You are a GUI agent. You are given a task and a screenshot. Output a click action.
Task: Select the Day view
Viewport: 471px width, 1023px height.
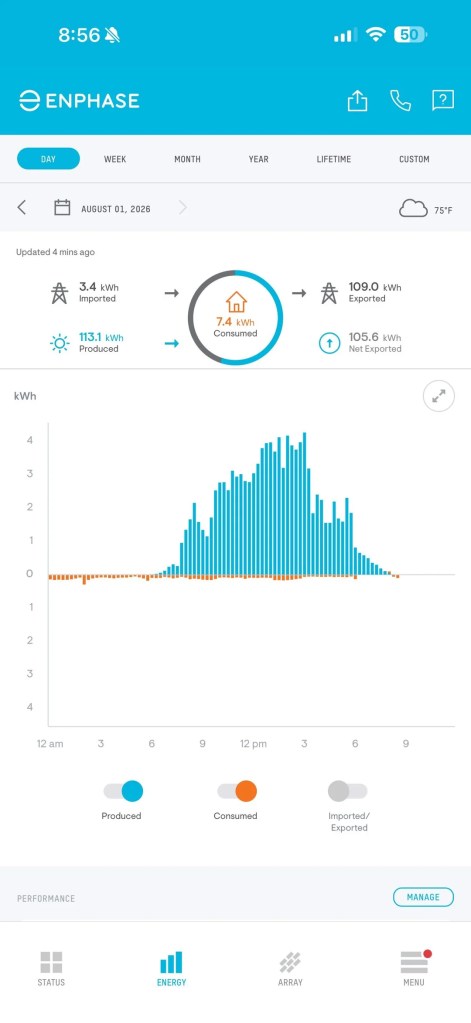48,159
